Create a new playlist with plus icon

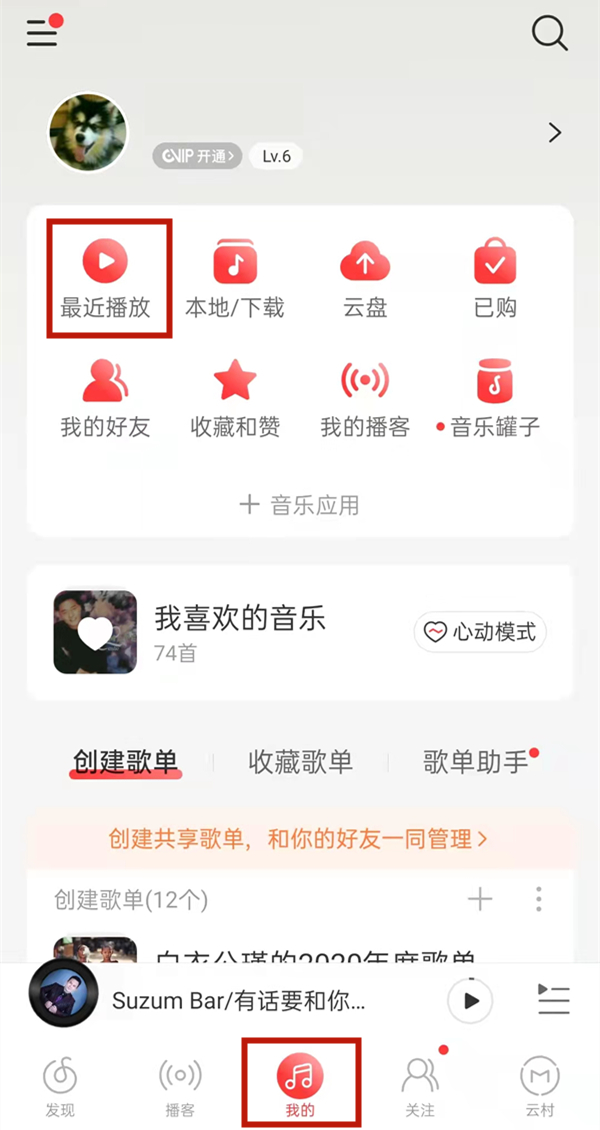(x=480, y=899)
